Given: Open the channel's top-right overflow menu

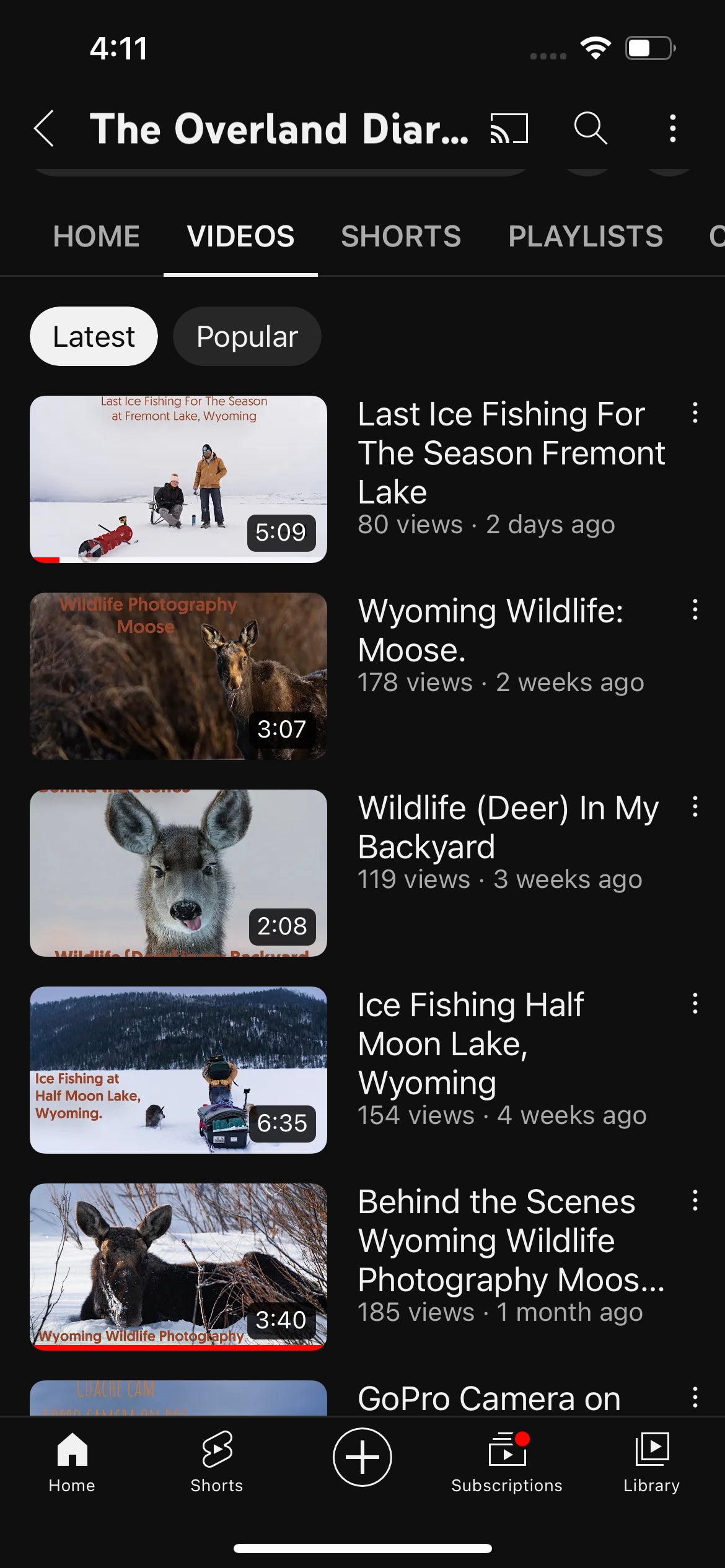Looking at the screenshot, I should click(672, 129).
